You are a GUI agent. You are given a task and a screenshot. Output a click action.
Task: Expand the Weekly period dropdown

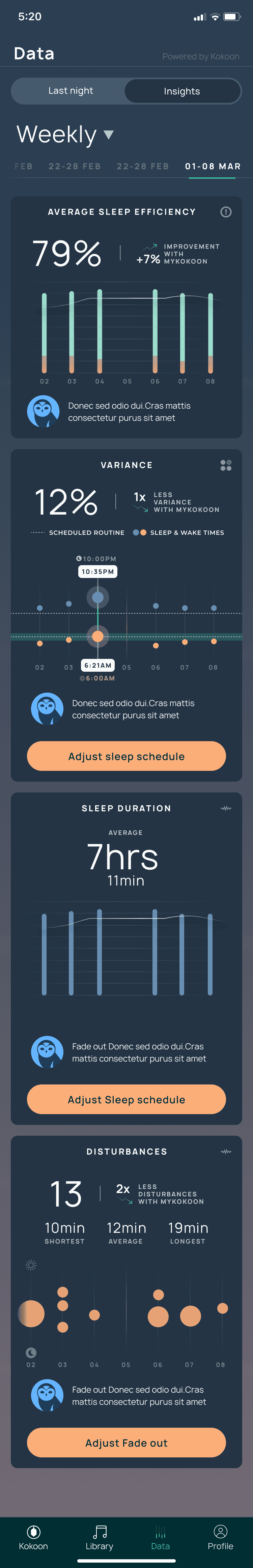(x=65, y=135)
